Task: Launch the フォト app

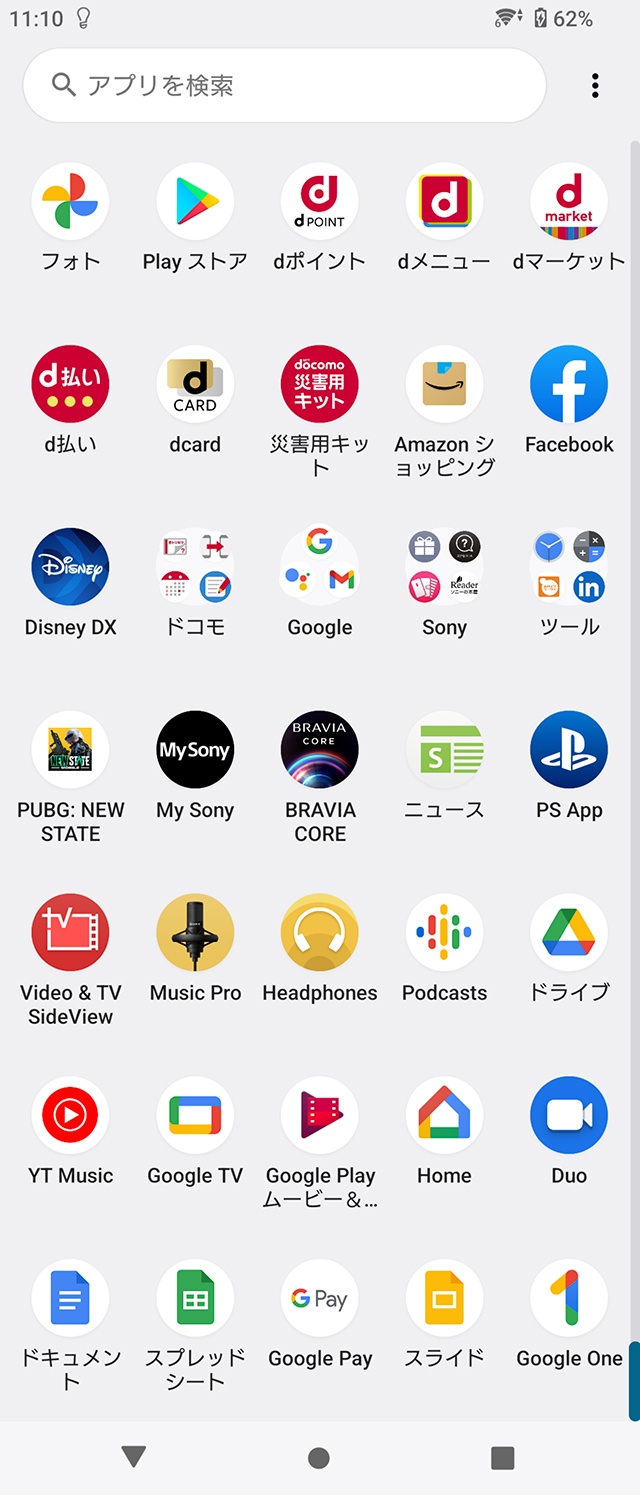Action: [70, 202]
